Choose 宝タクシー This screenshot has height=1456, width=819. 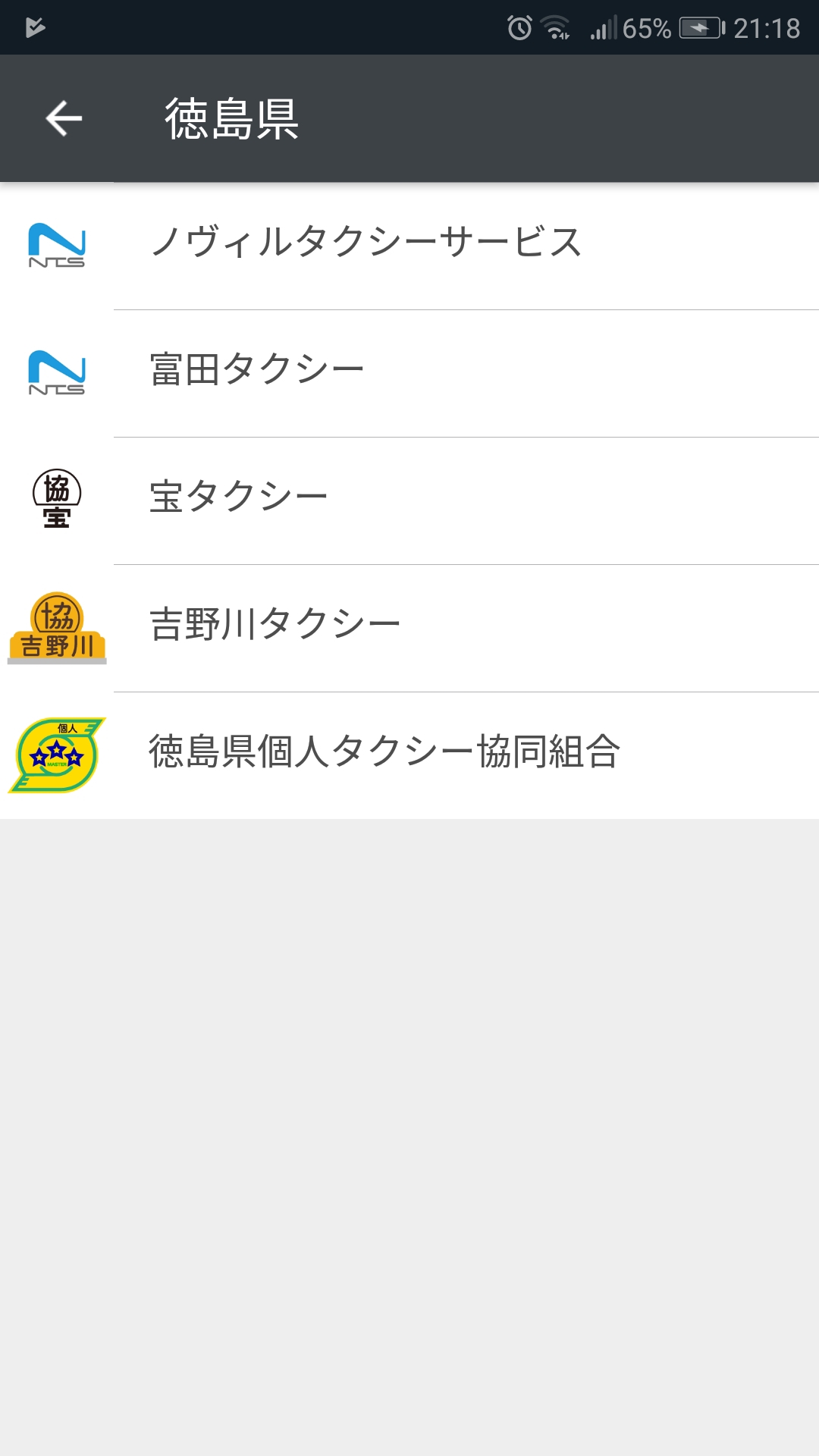coord(409,500)
